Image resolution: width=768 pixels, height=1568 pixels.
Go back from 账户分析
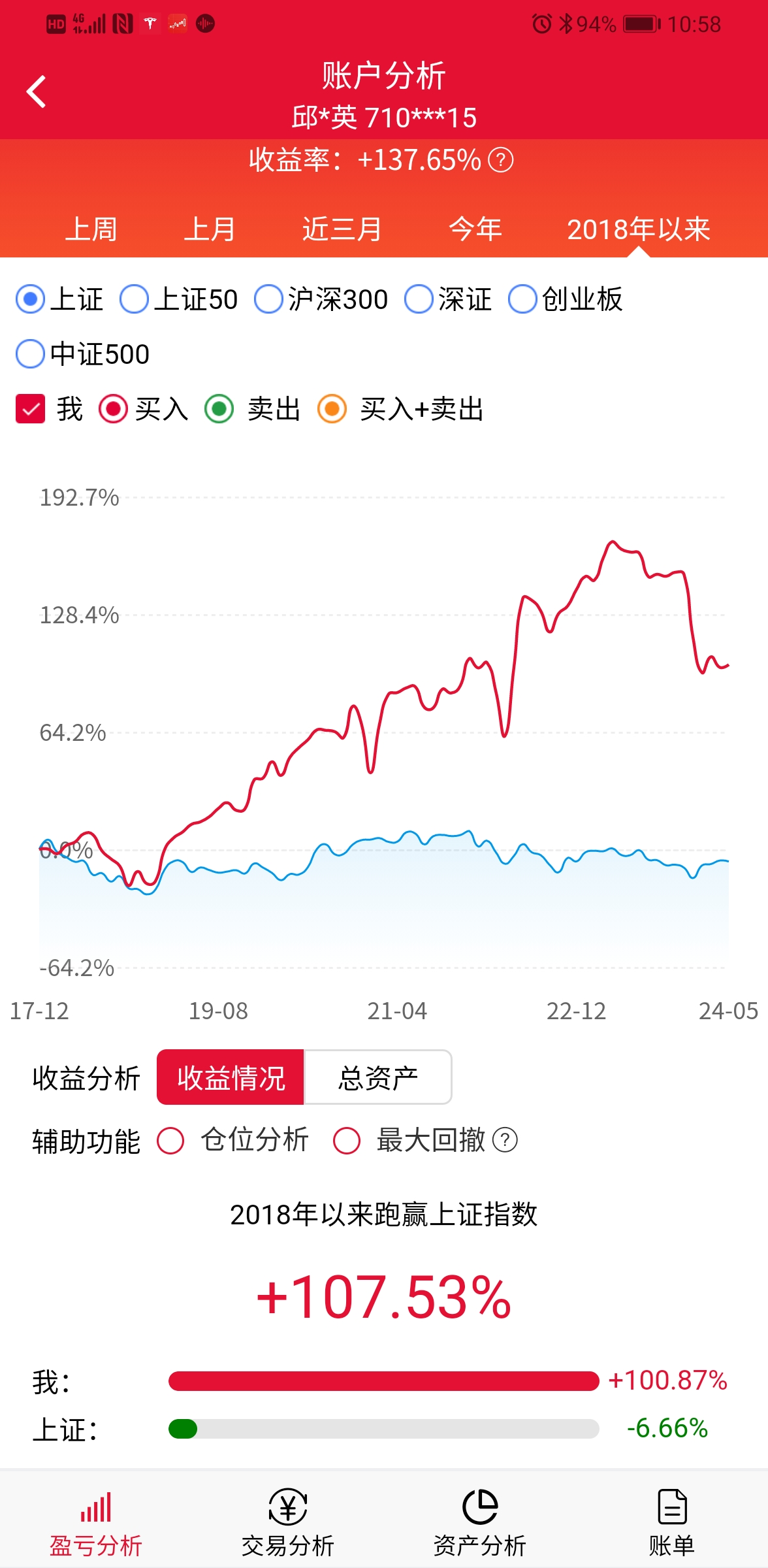(37, 91)
